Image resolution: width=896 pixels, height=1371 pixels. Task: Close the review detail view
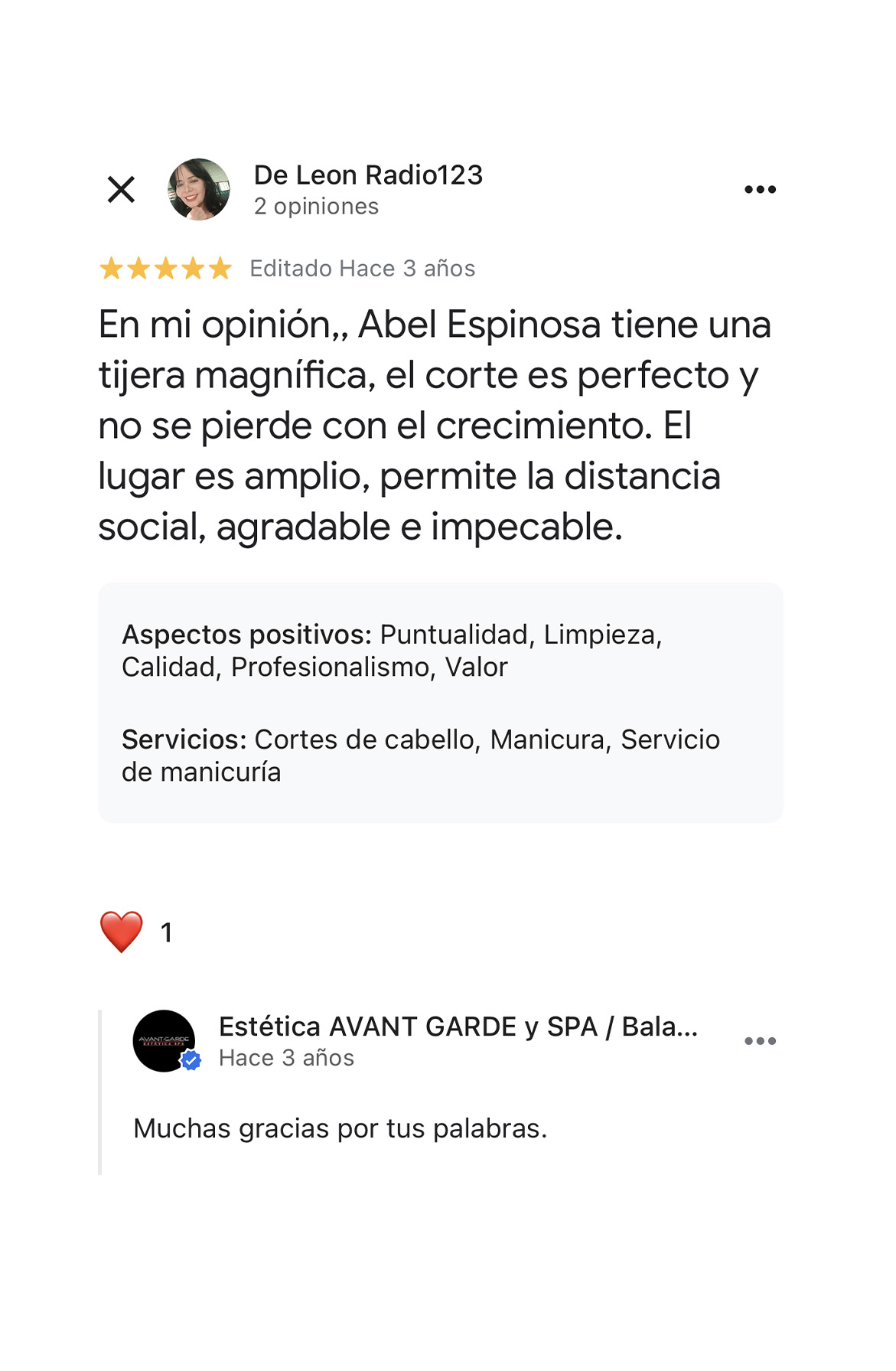pyautogui.click(x=121, y=189)
